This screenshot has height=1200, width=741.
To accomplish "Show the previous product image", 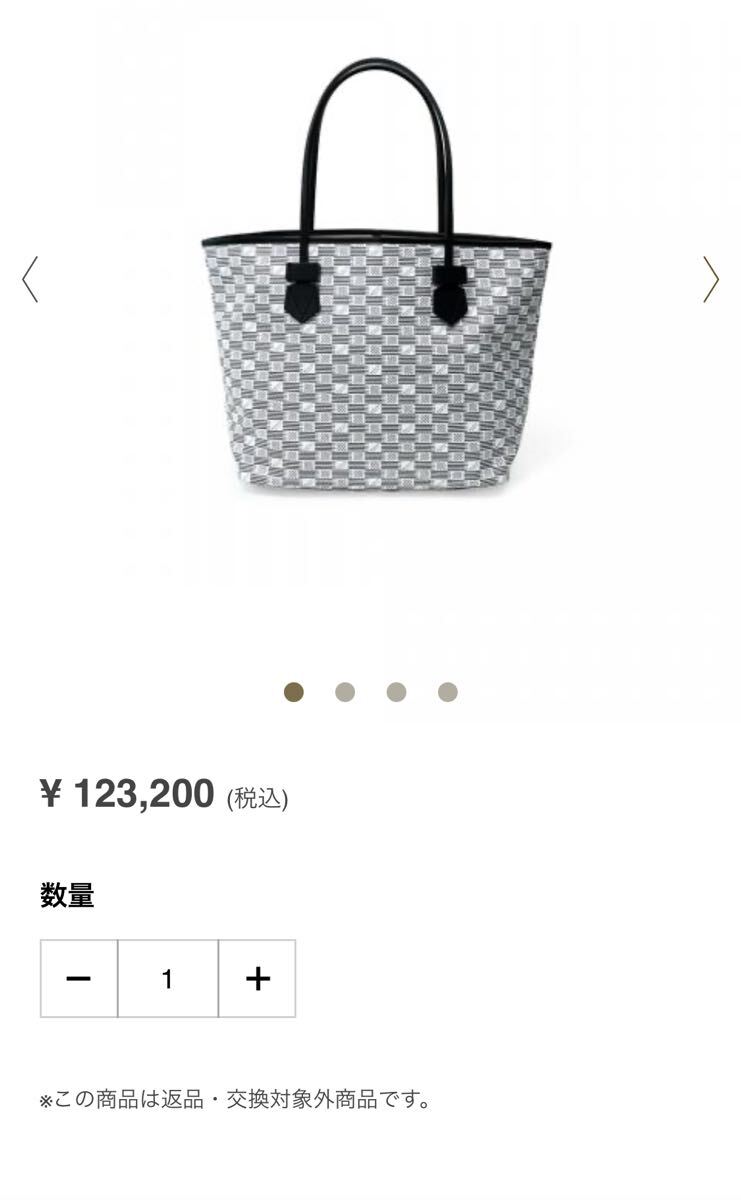I will pyautogui.click(x=30, y=279).
